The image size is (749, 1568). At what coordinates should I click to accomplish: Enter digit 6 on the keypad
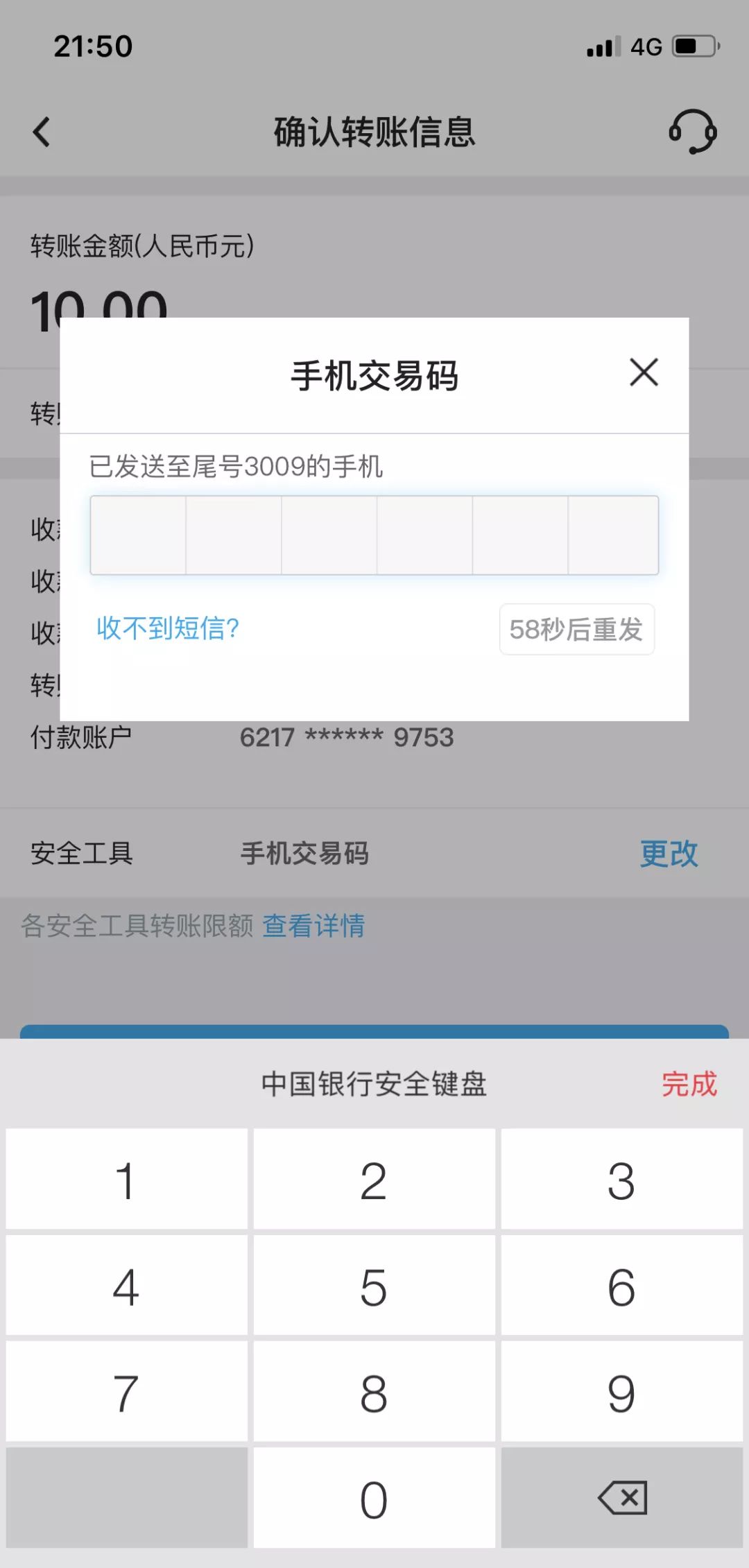click(x=621, y=1286)
